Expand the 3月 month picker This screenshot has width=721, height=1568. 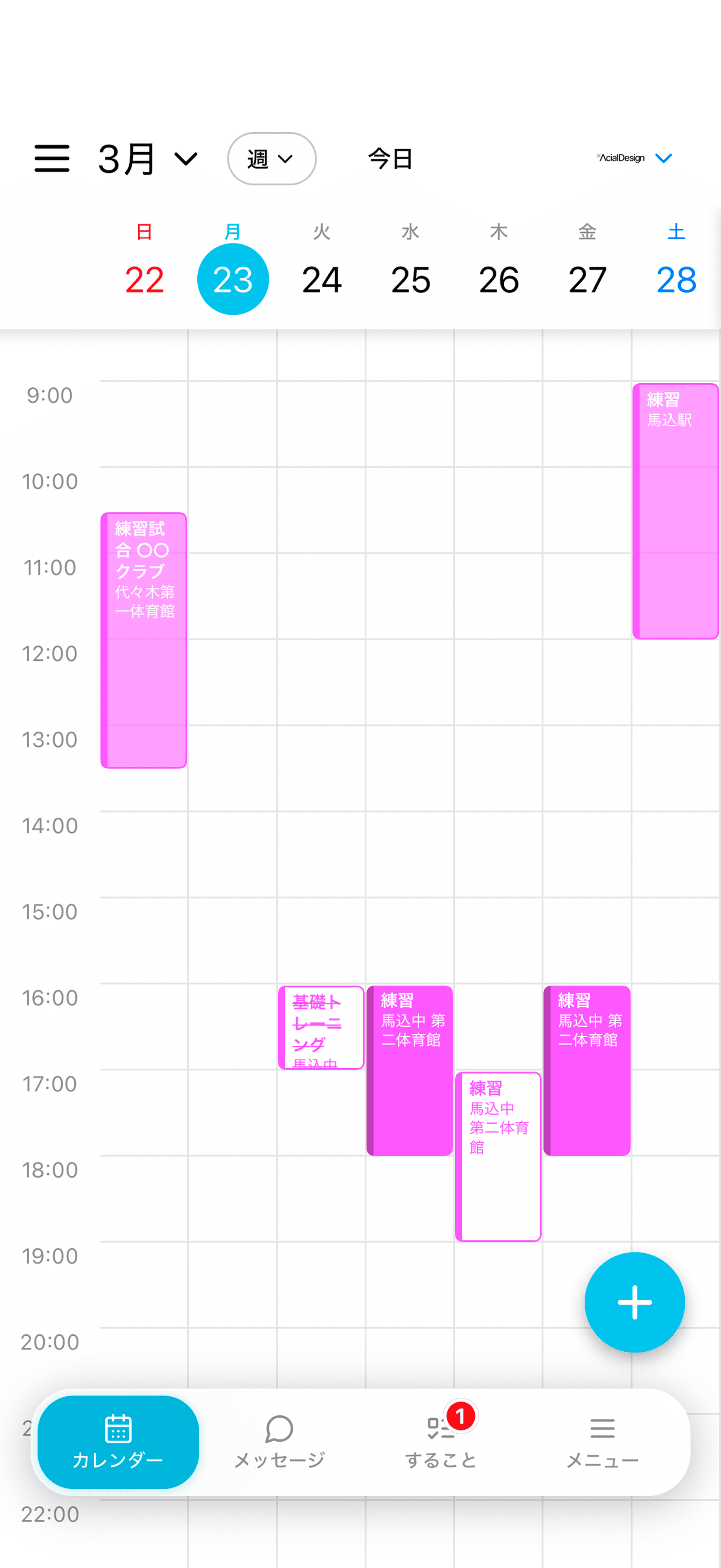point(147,159)
